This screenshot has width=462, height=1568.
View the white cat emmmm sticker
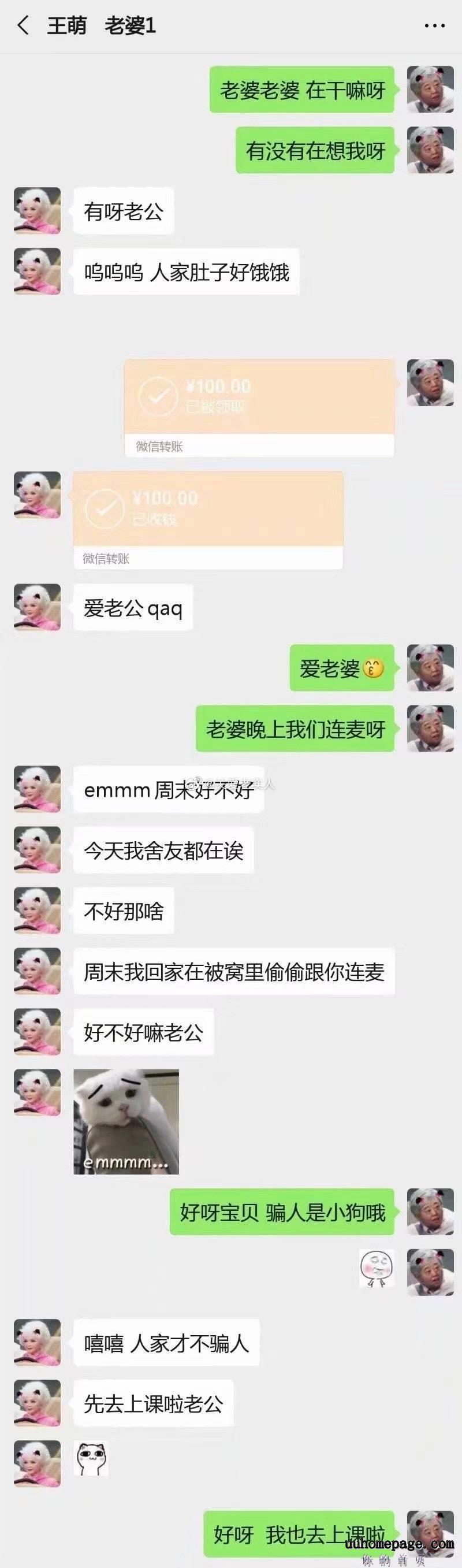click(126, 1121)
